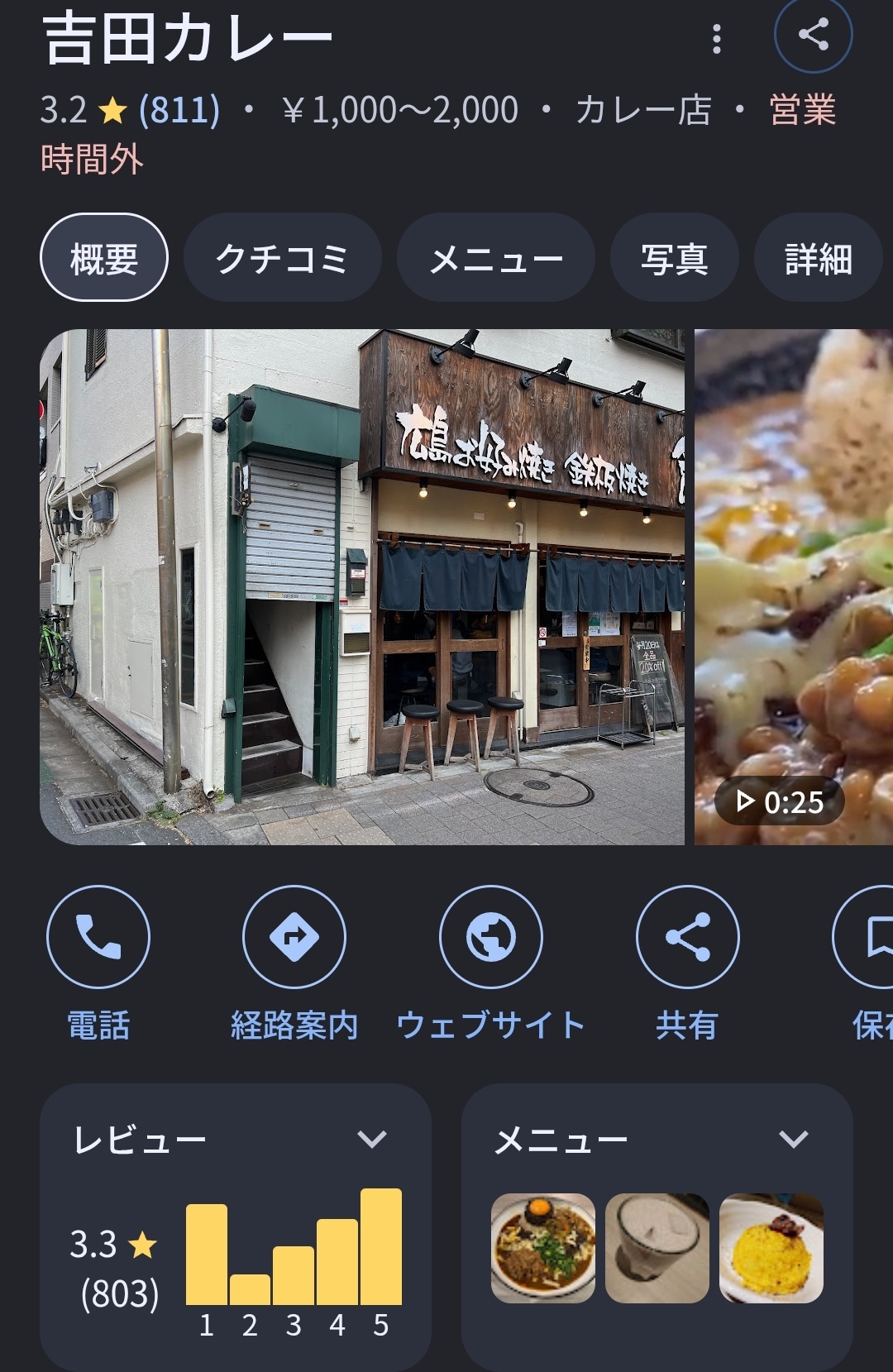Play the 0:25 food video
Viewport: 893px width, 1372px height.
(794, 586)
